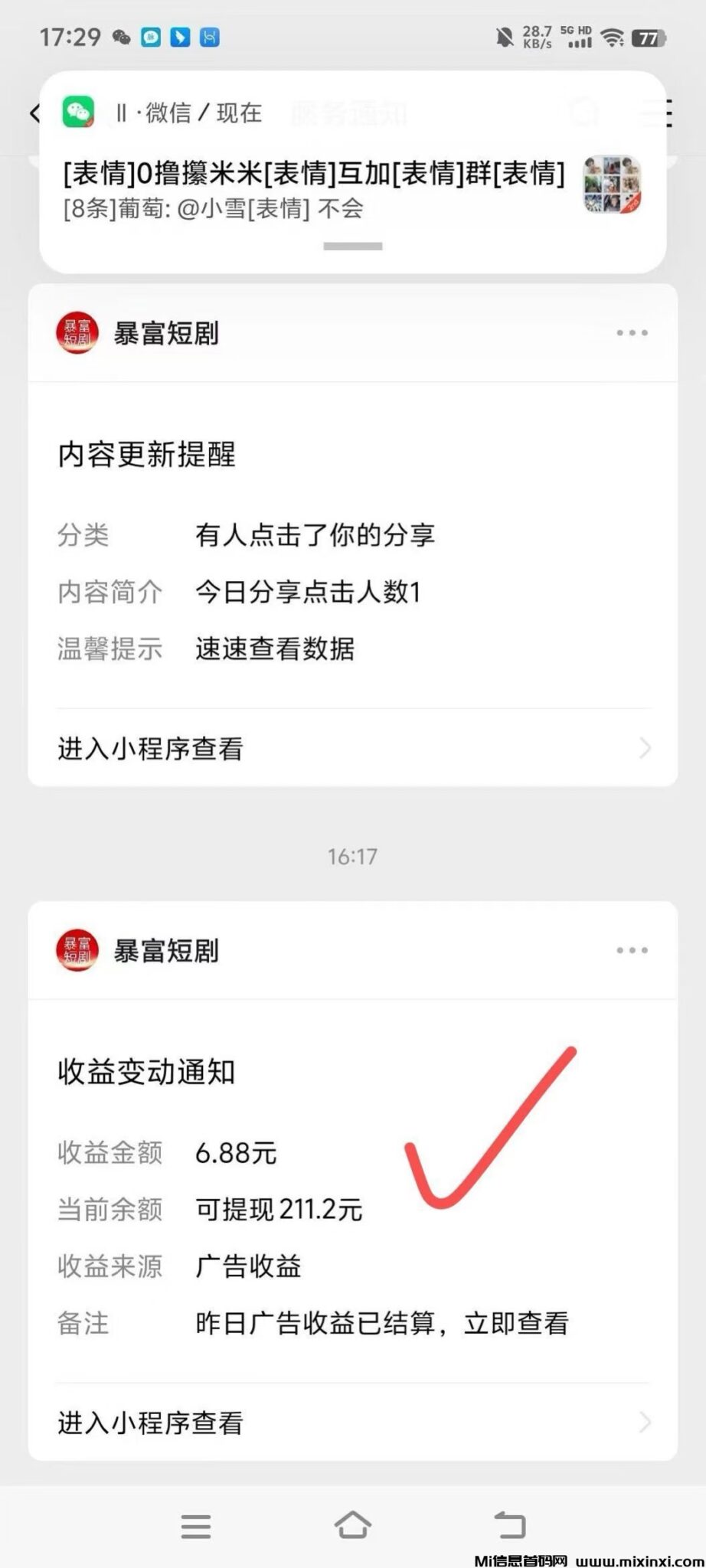Image resolution: width=706 pixels, height=1568 pixels.
Task: Tap the 暴富短剧 avatar on the income notification card
Action: click(77, 950)
